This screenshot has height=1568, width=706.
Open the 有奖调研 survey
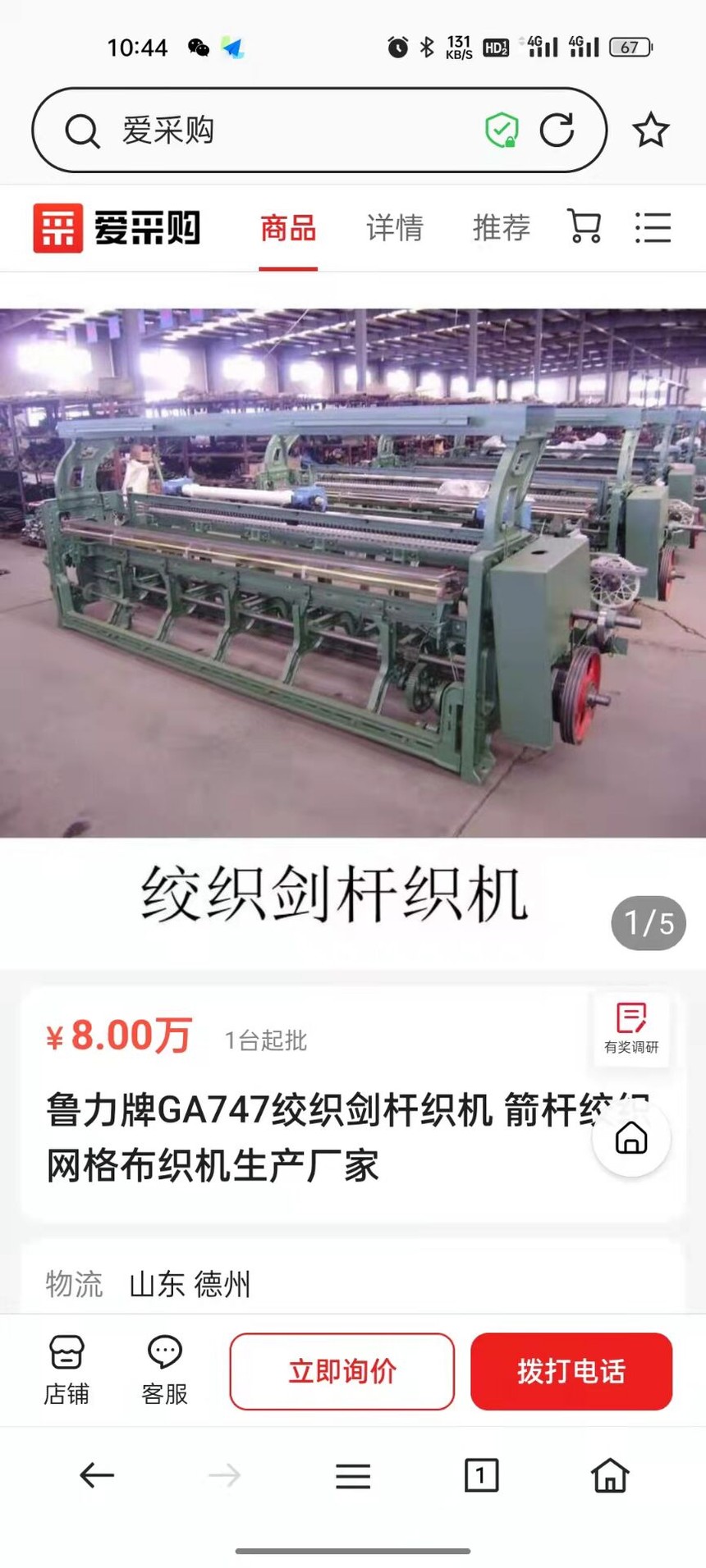tap(631, 1029)
